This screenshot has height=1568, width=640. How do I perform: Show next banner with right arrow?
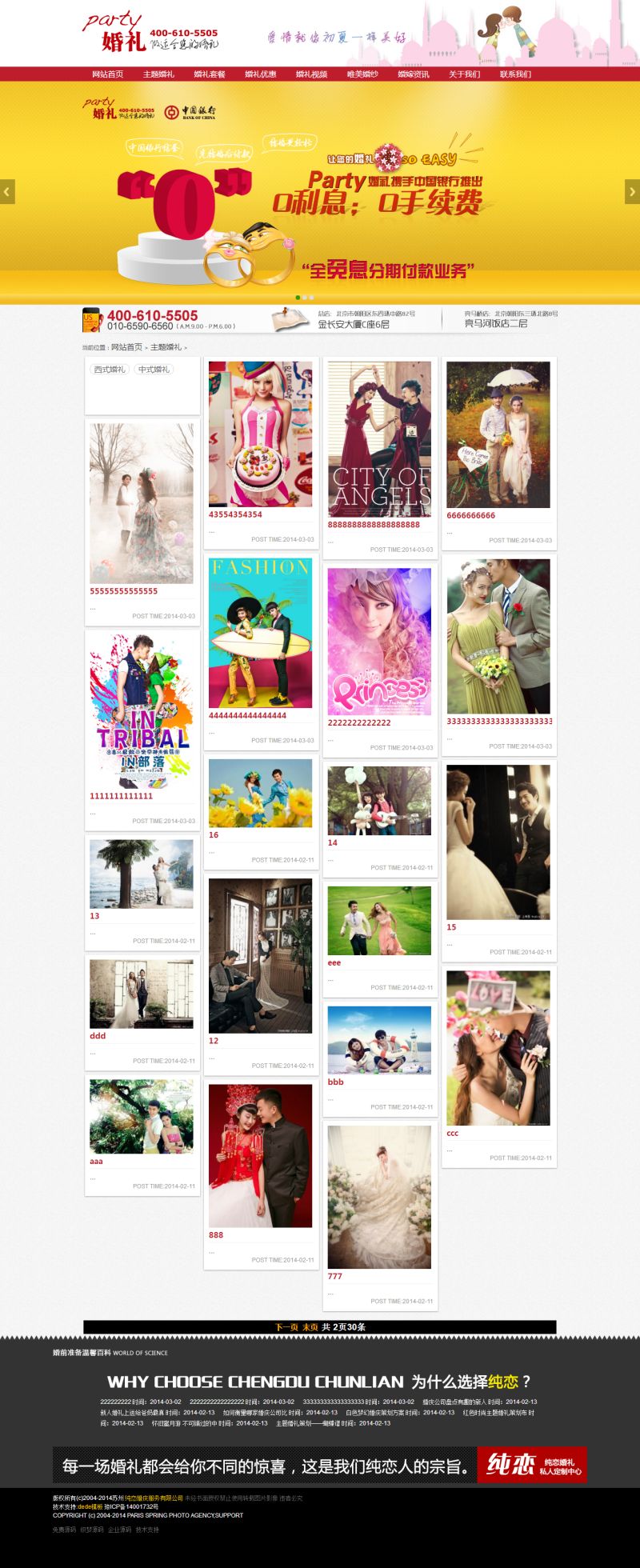(632, 191)
